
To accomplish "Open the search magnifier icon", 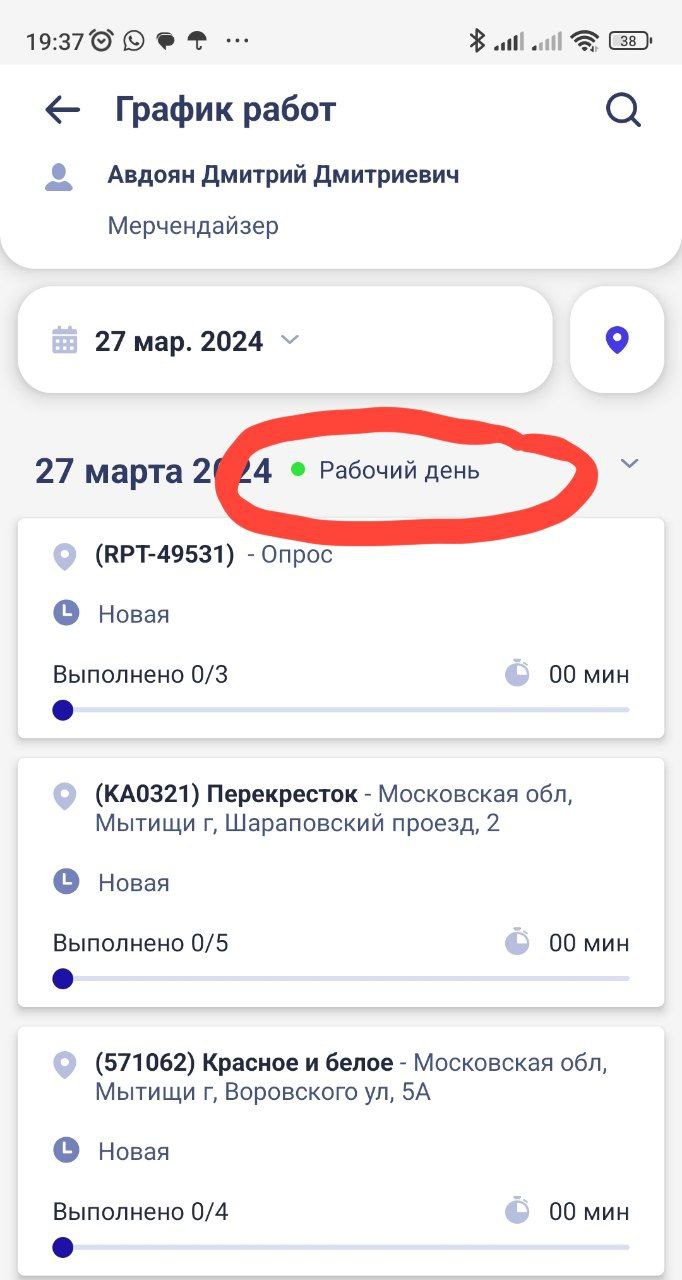I will coord(623,110).
